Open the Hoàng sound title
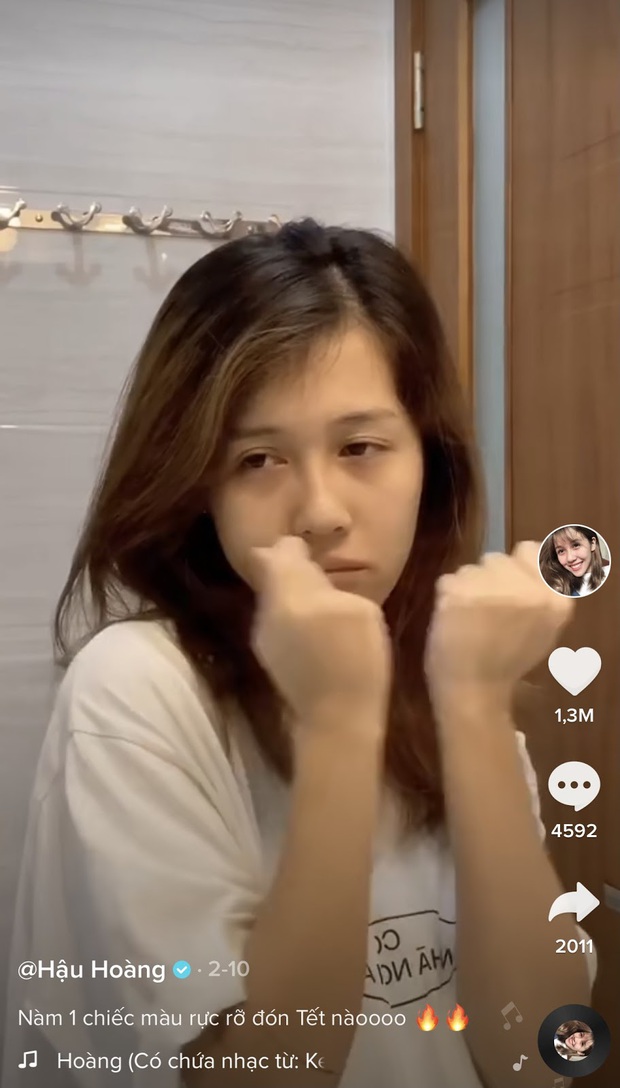620x1088 pixels. click(190, 1060)
